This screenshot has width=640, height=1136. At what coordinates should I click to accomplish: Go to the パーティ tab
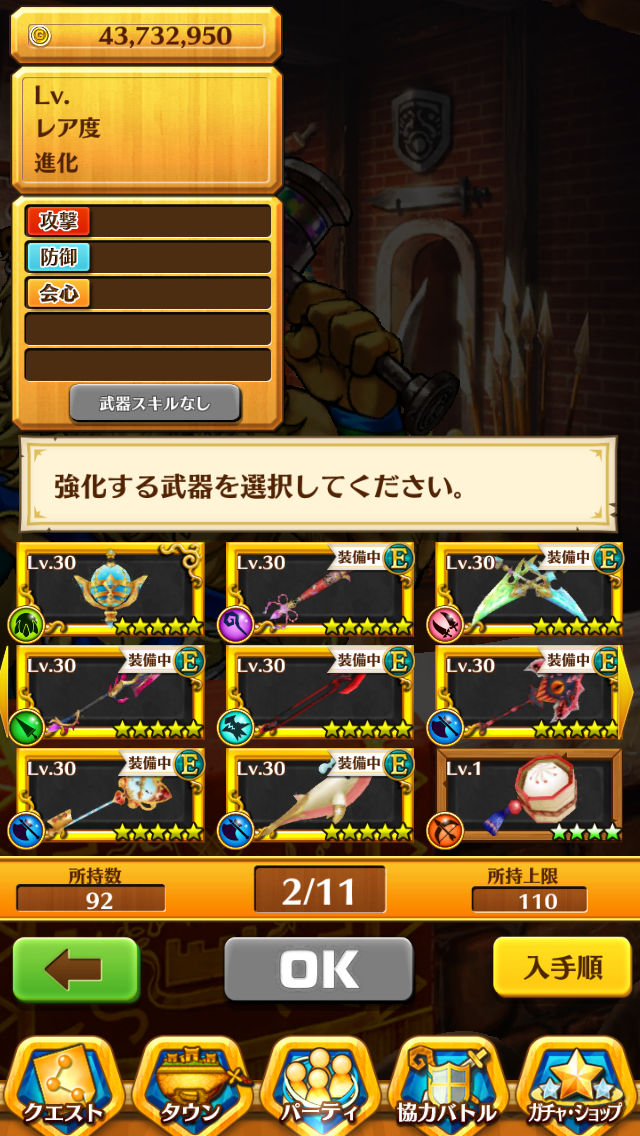click(320, 1085)
